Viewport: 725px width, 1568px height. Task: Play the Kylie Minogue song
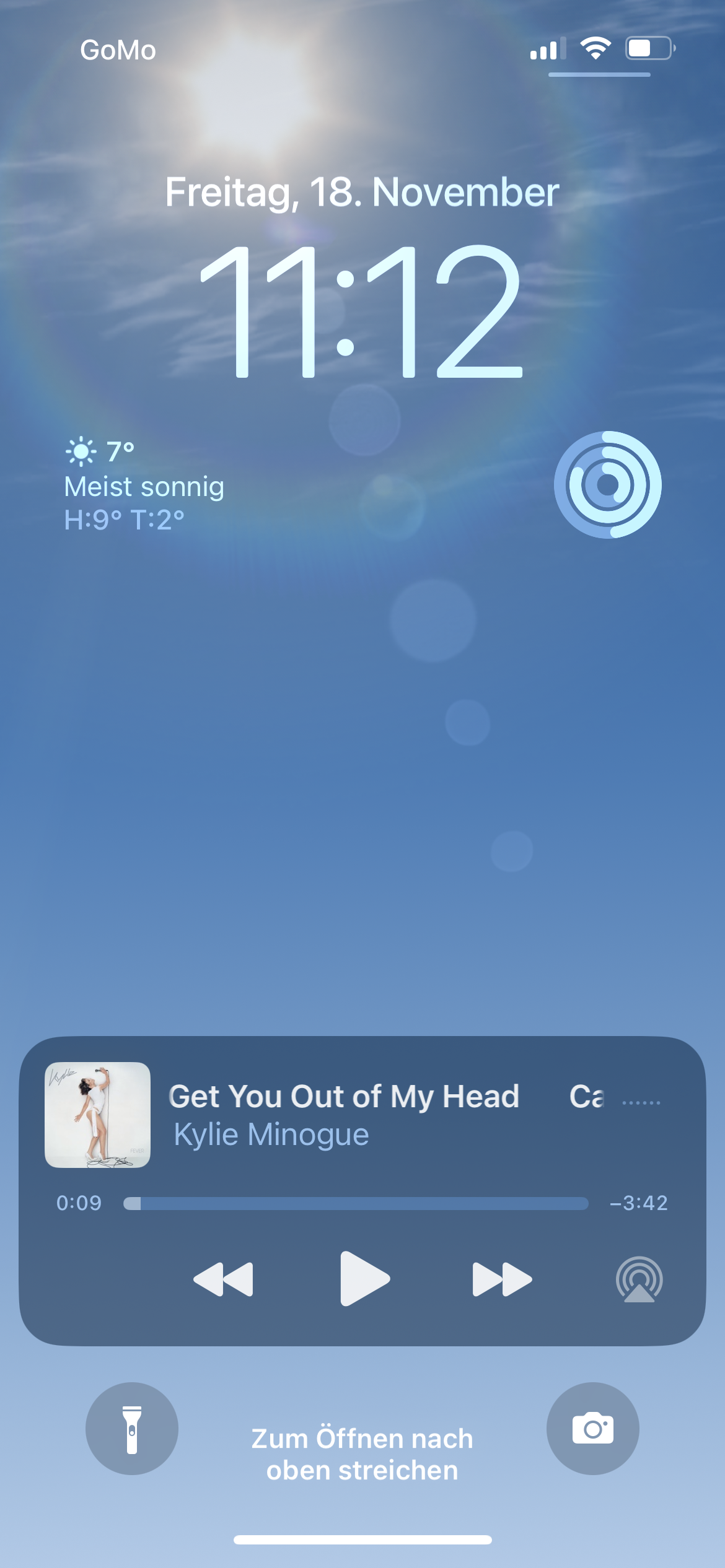(364, 1279)
